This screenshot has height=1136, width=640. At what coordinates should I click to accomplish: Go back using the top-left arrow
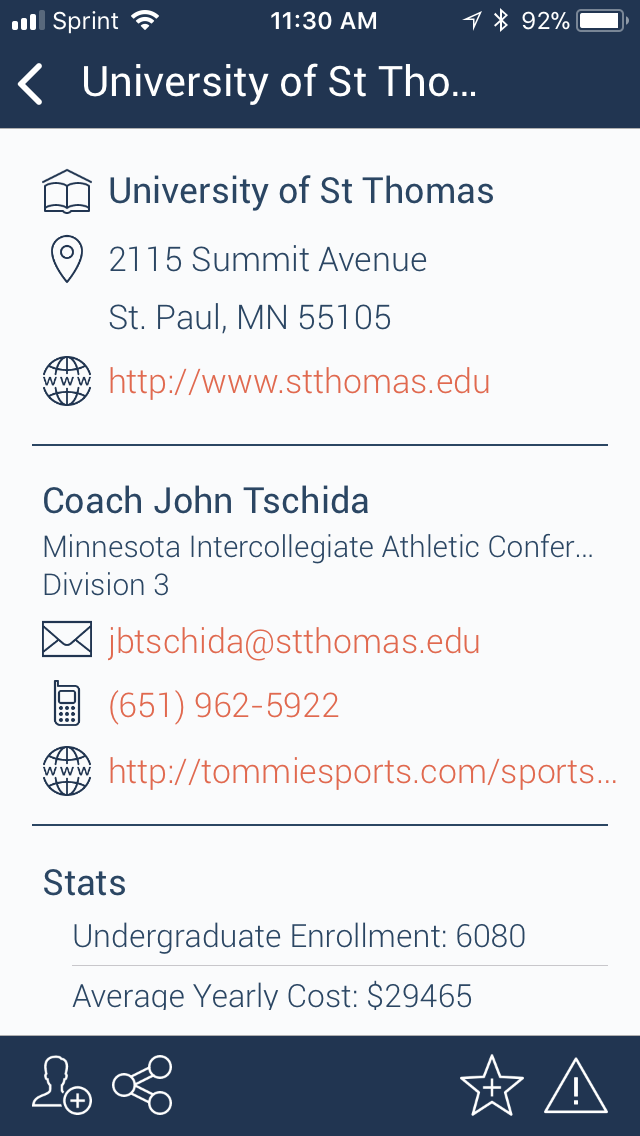31,84
